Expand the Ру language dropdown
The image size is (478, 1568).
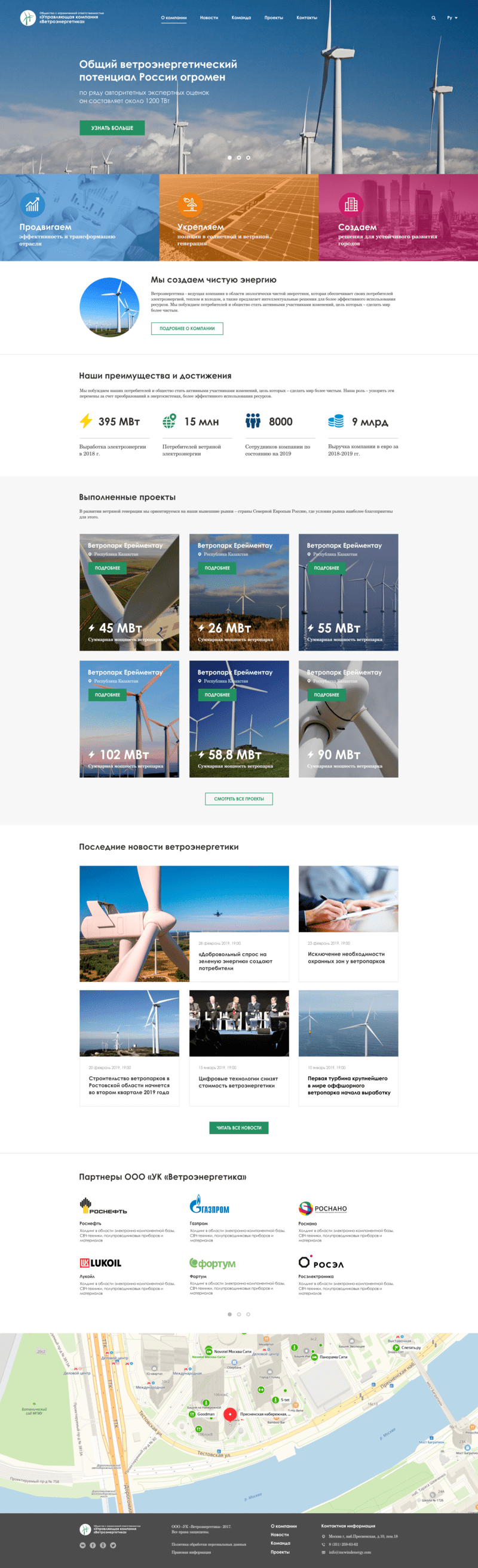coord(452,19)
